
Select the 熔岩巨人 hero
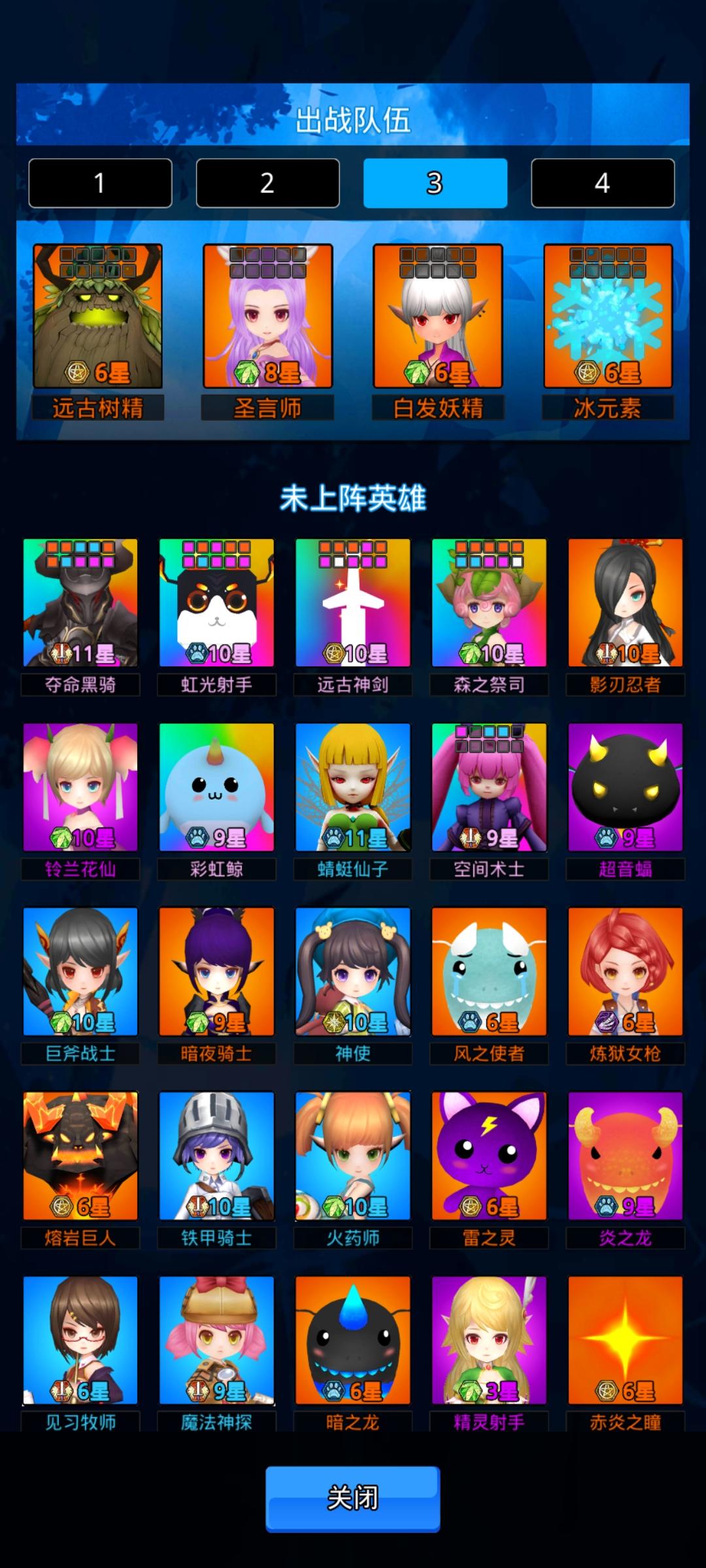tap(80, 1155)
